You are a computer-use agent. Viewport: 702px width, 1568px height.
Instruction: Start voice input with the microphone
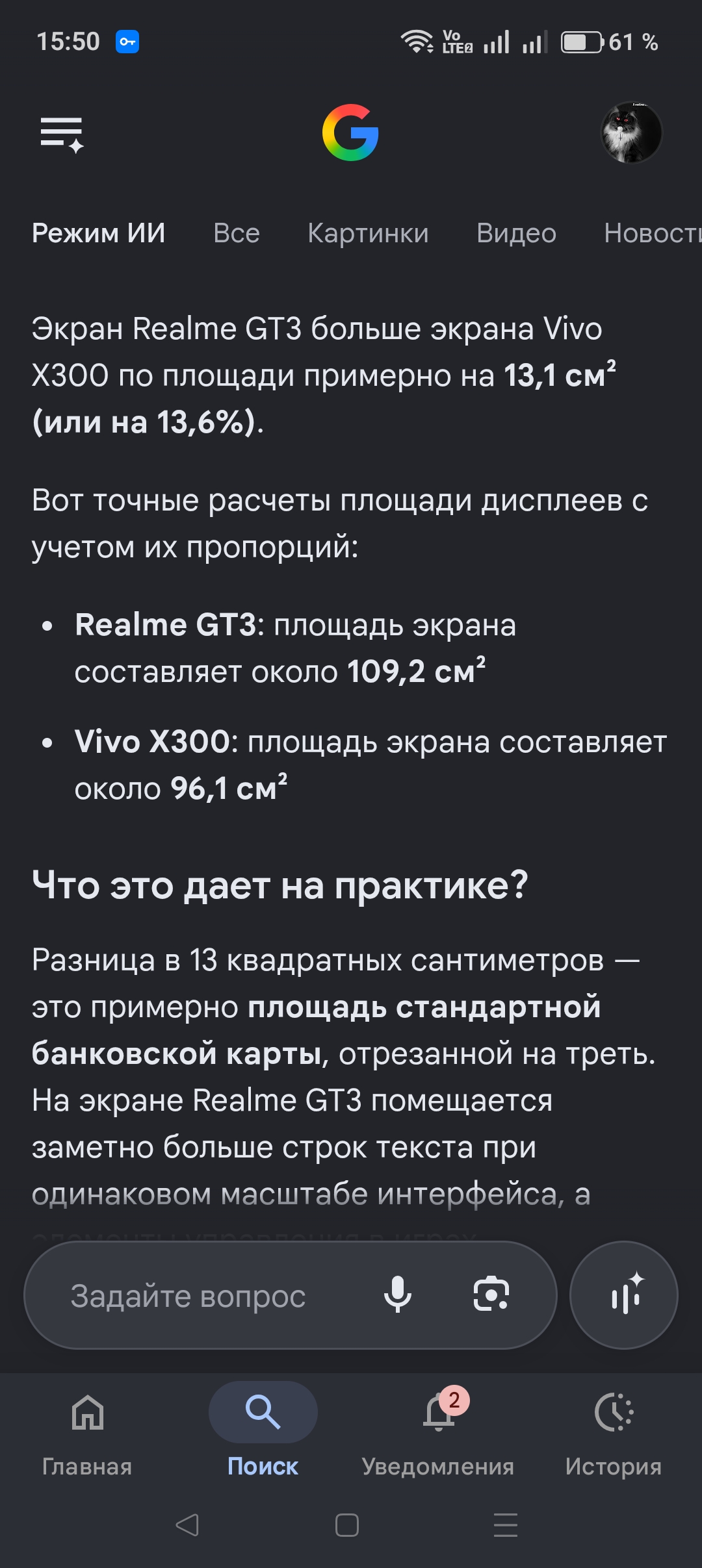click(x=397, y=1295)
